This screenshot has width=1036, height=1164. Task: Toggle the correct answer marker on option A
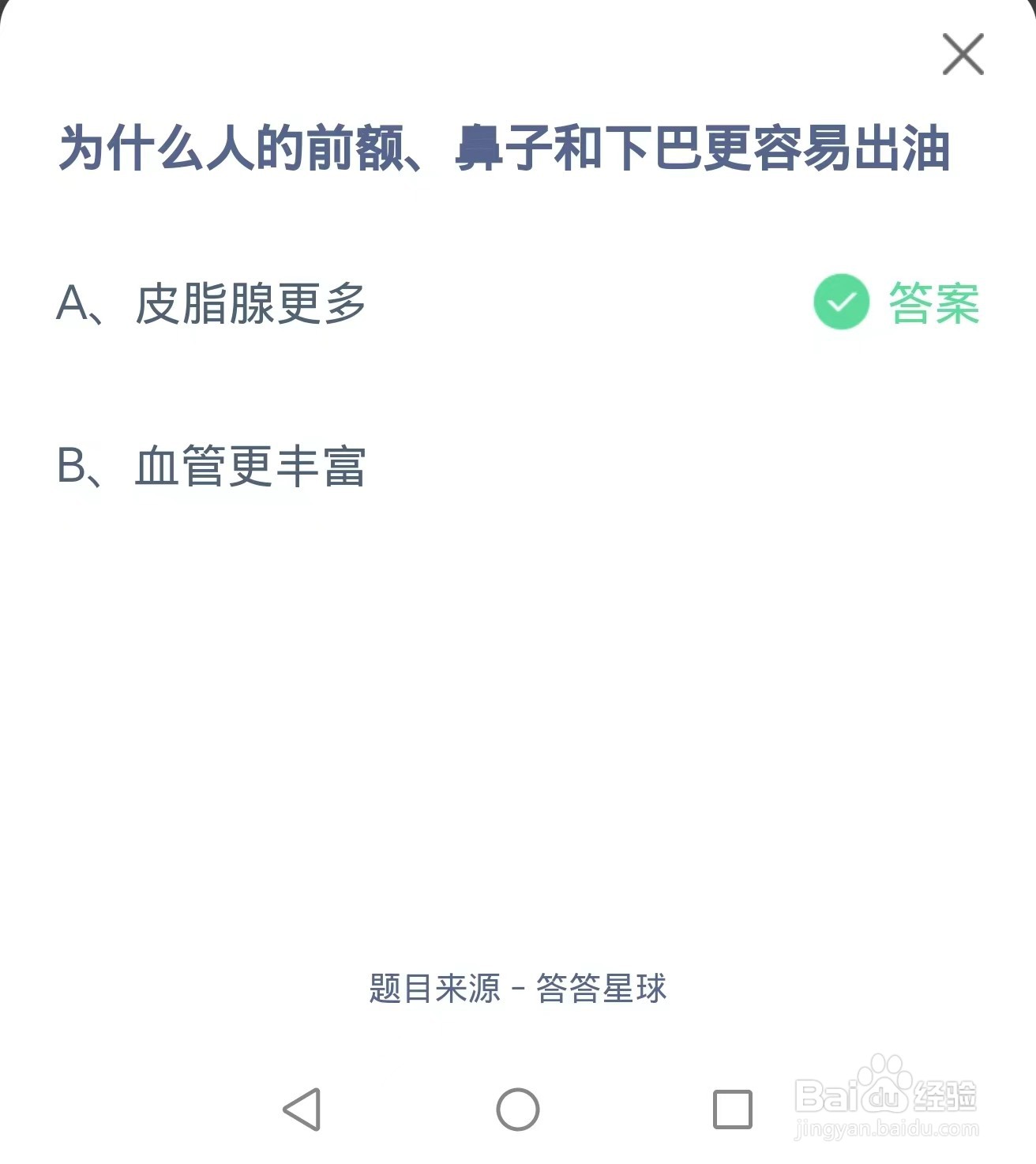tap(841, 301)
